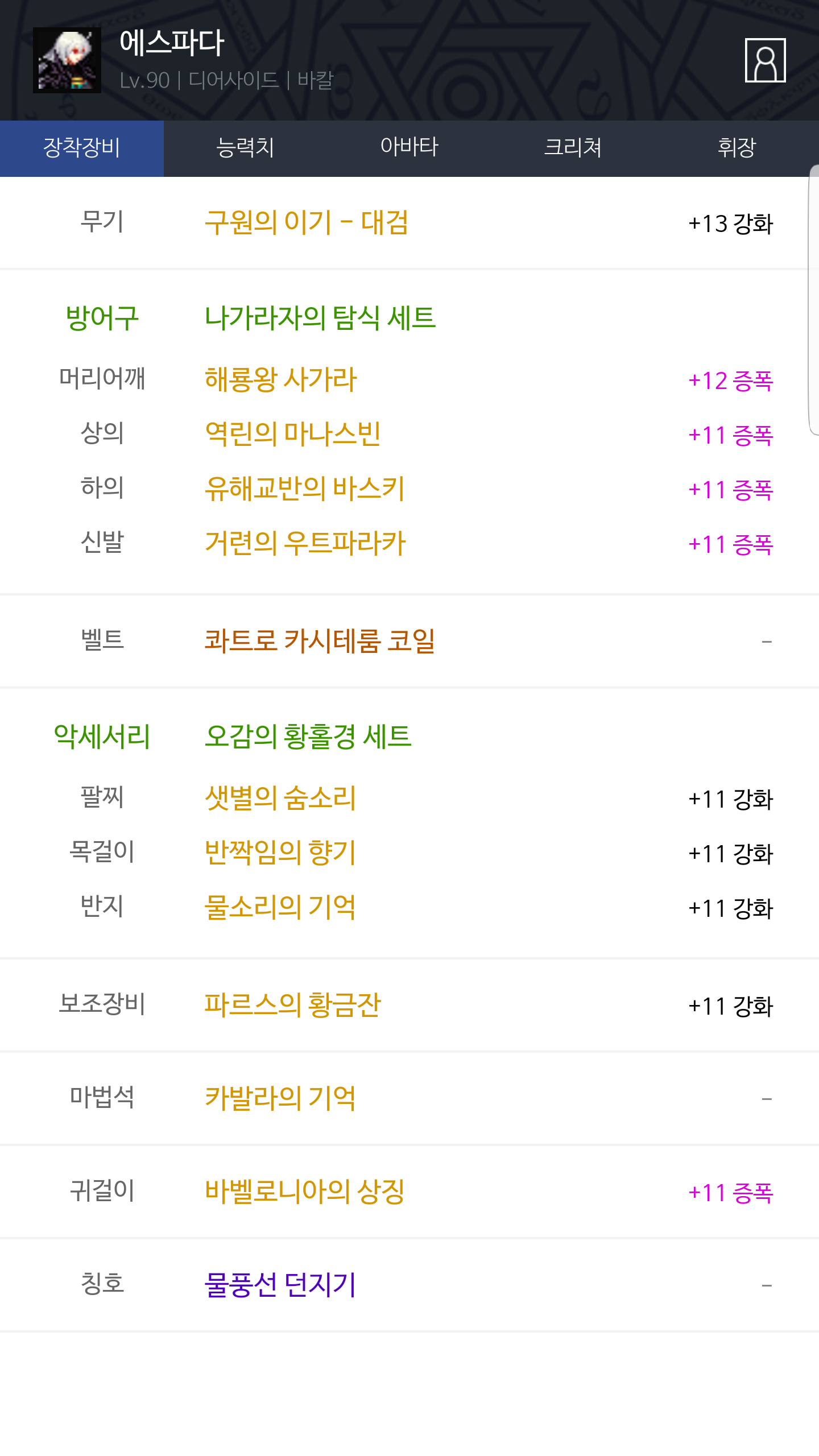Open the 크리쳐 tab

click(573, 148)
